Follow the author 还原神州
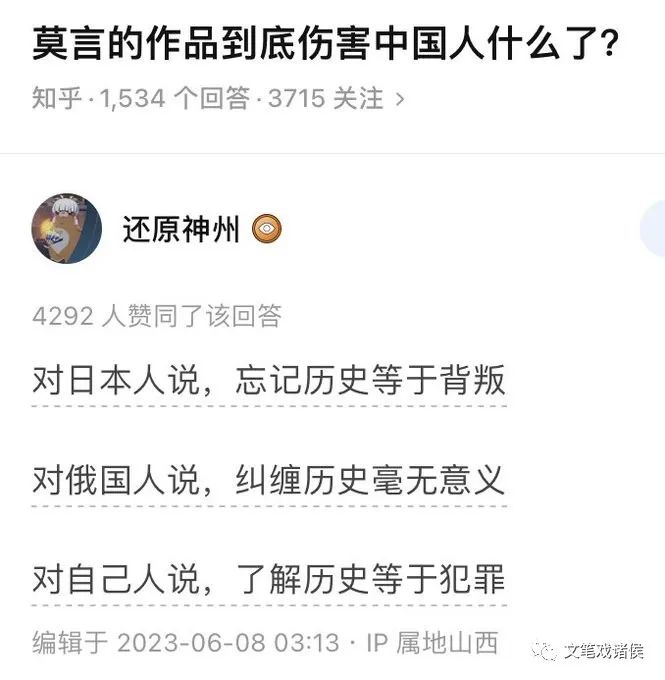The image size is (665, 680). tap(653, 229)
